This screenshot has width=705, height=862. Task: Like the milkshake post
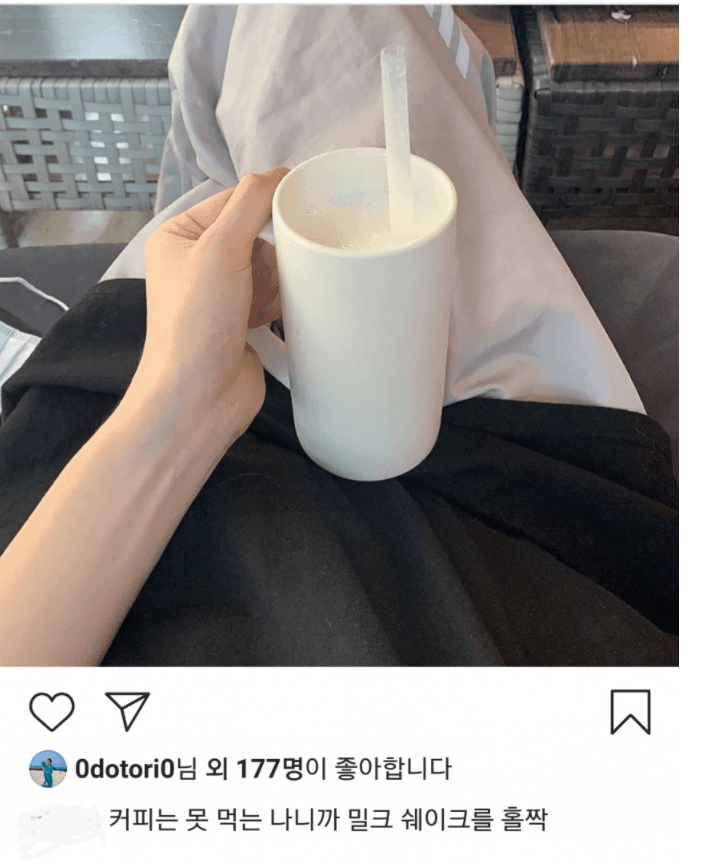point(51,711)
